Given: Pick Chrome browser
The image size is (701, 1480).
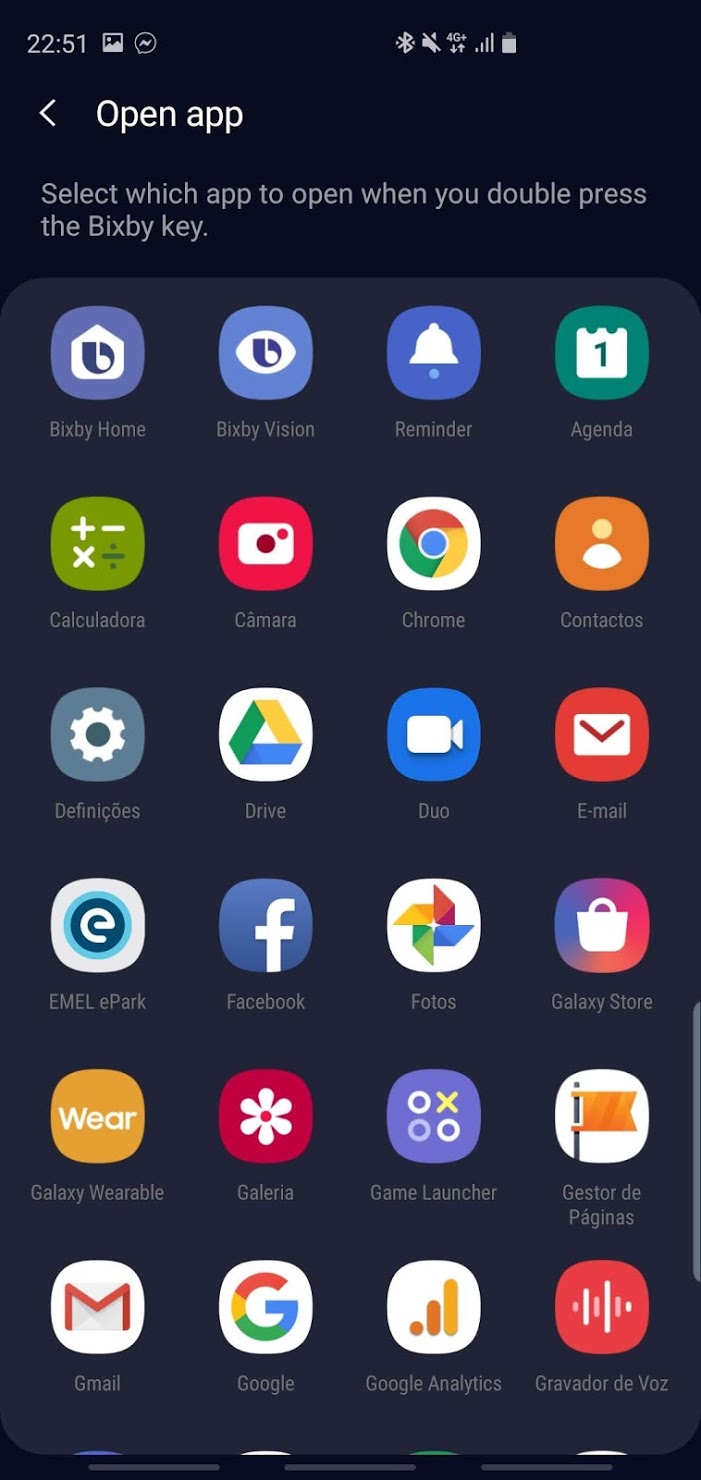Looking at the screenshot, I should click(x=434, y=545).
